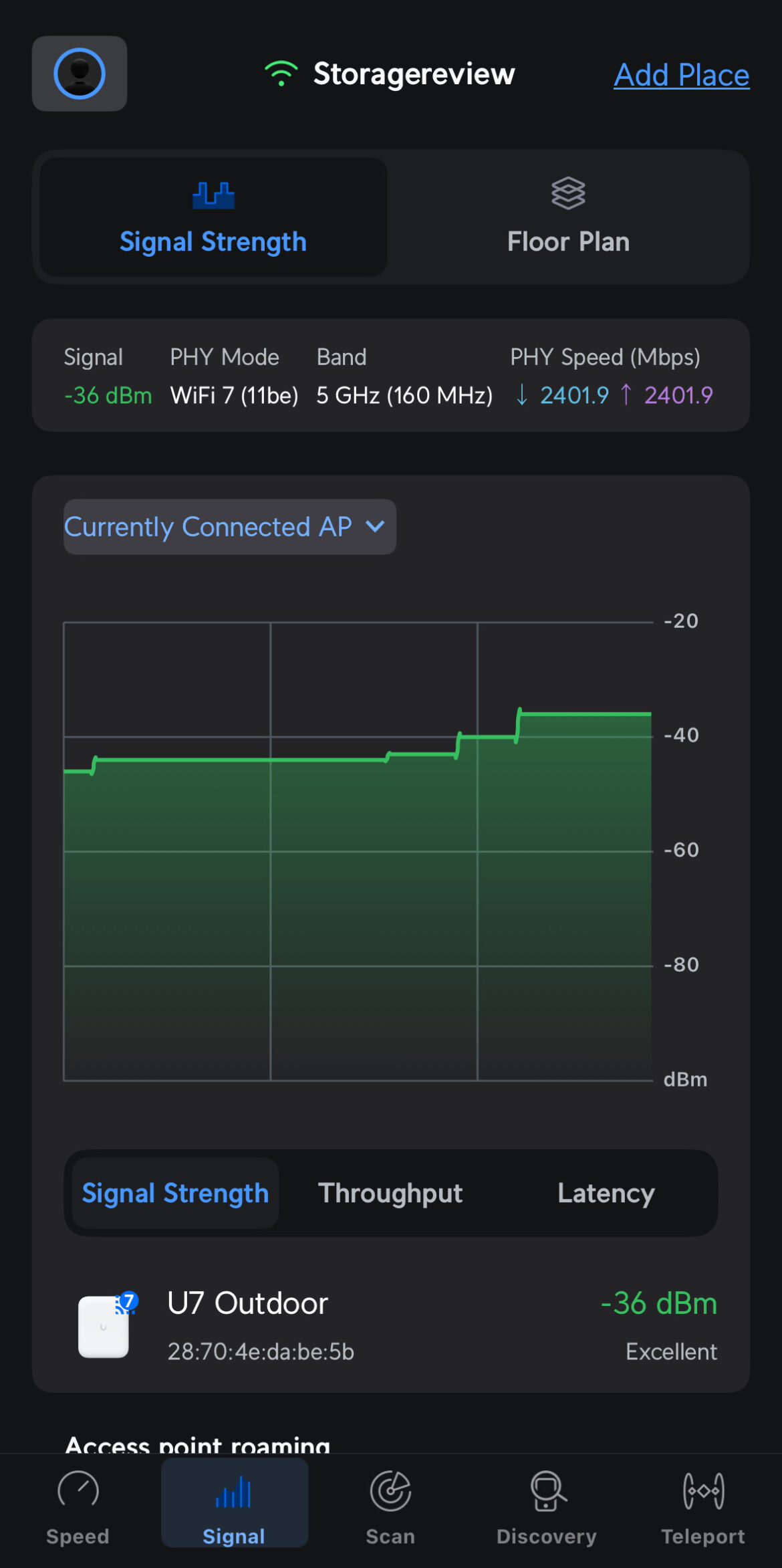Open the U7 Outdoor access point row
The image size is (782, 1568).
pyautogui.click(x=391, y=1327)
